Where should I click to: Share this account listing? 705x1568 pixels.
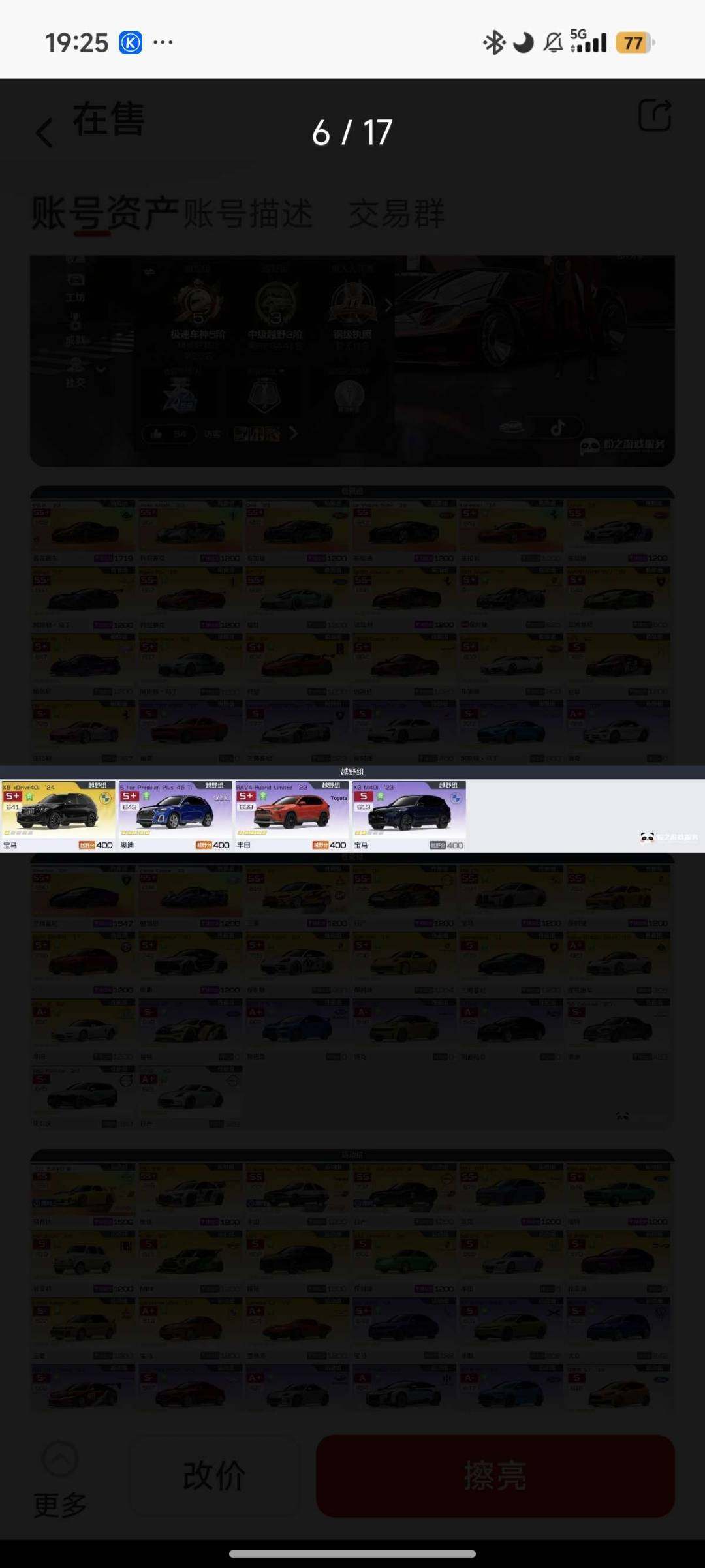[x=654, y=116]
